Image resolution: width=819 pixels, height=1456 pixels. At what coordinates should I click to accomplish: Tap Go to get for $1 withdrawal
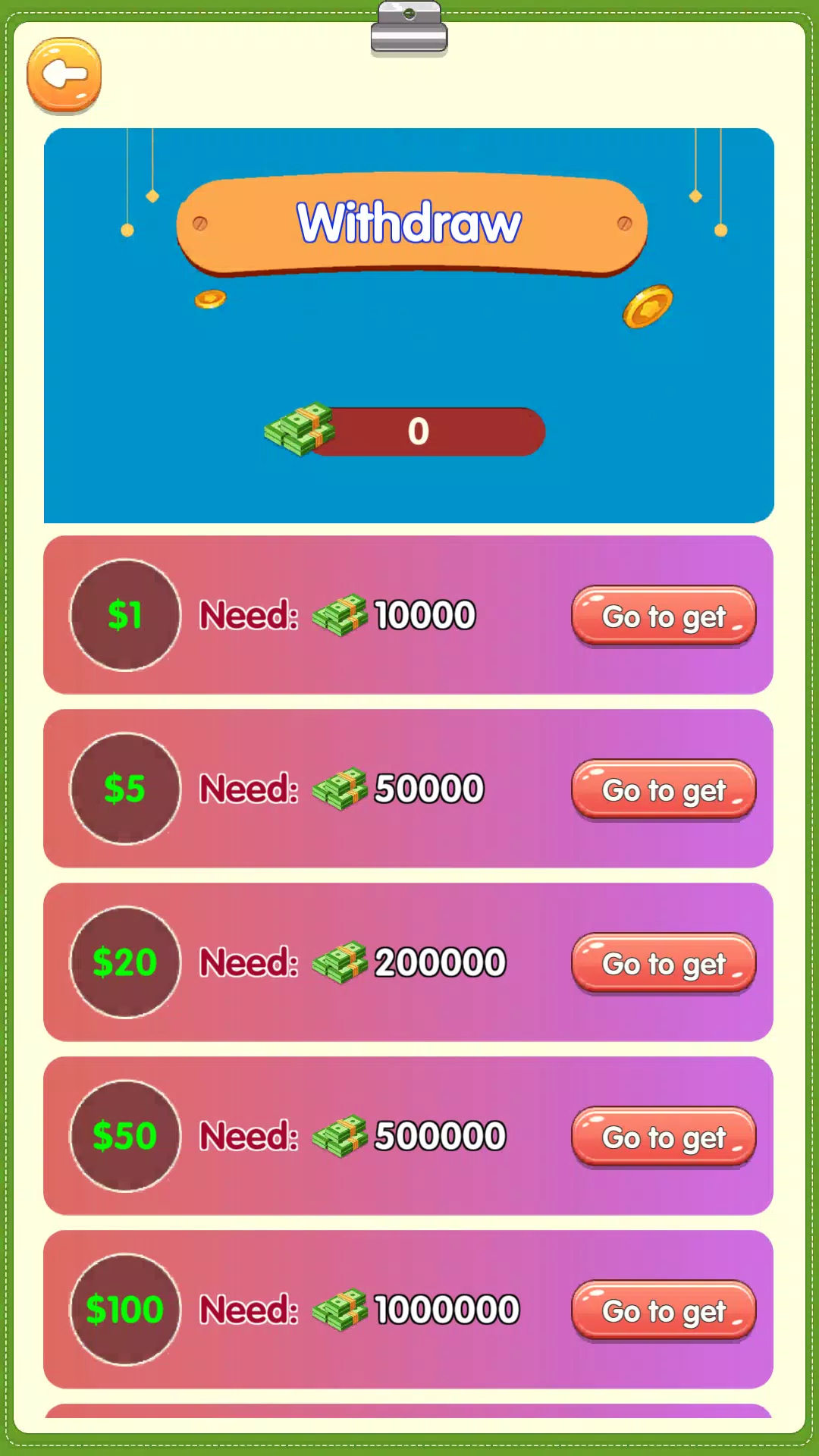(664, 617)
